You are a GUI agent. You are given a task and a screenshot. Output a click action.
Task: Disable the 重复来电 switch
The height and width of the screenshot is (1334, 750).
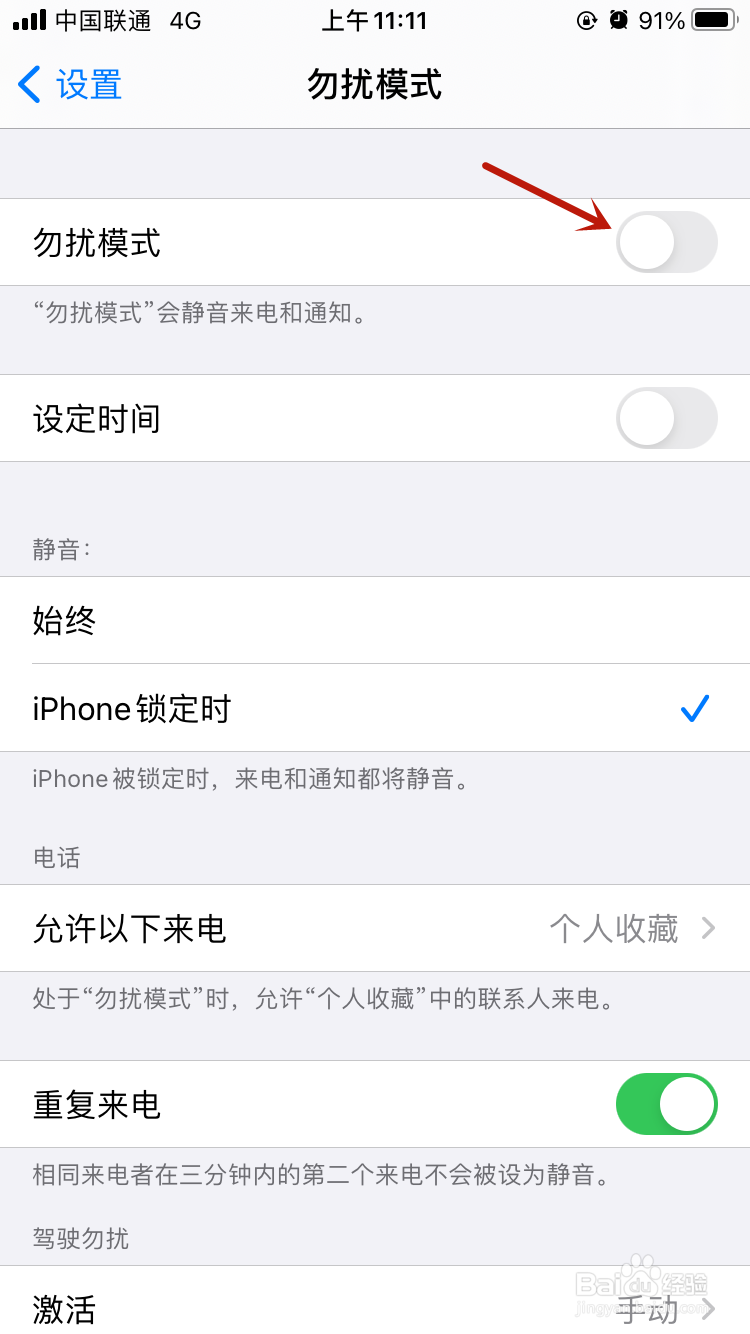[667, 1104]
